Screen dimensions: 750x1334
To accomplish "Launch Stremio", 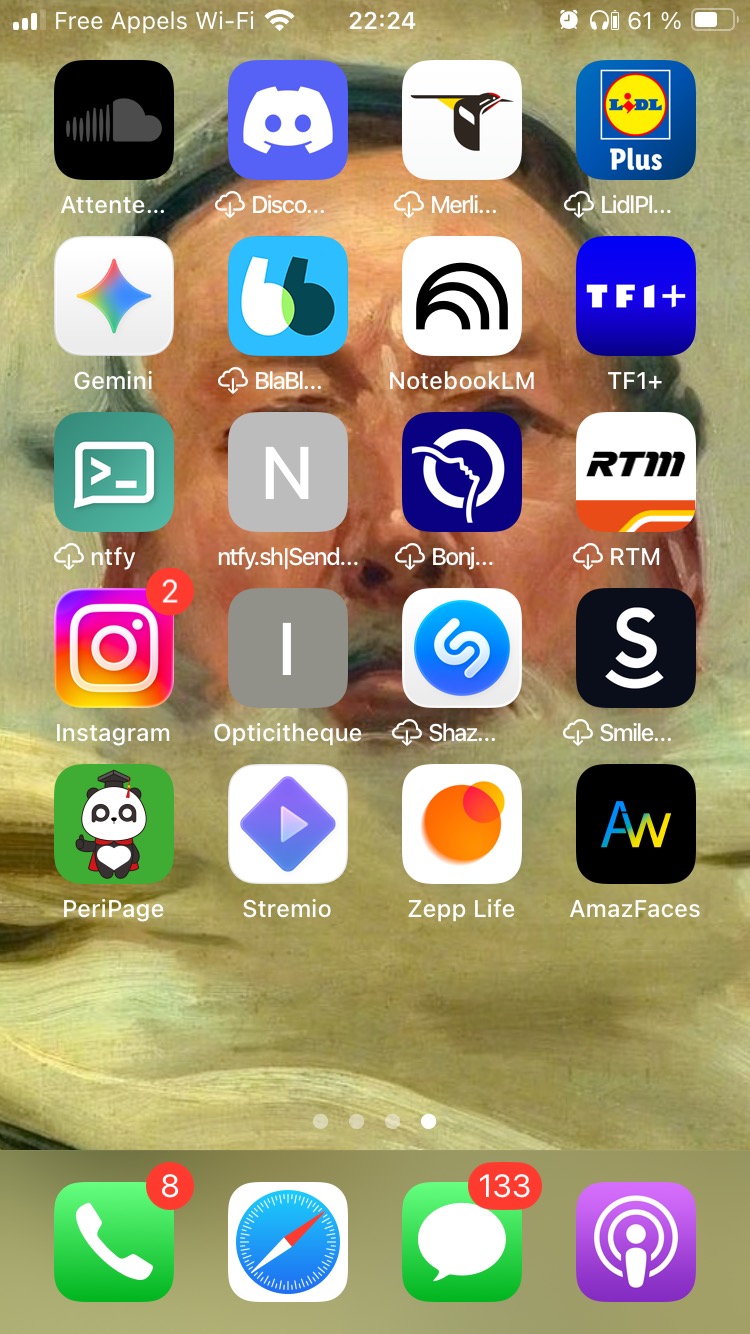I will [x=288, y=824].
